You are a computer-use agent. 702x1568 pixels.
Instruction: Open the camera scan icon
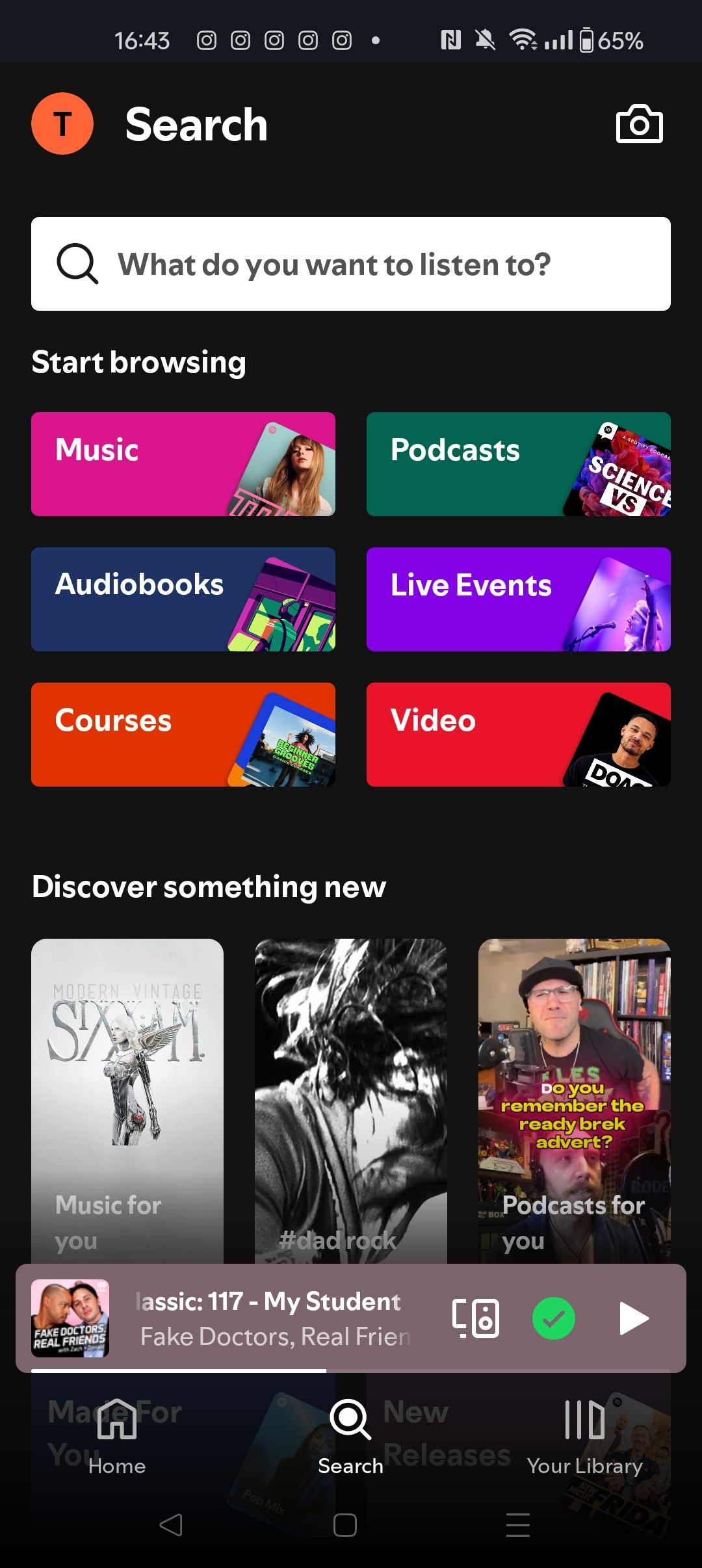[x=639, y=124]
